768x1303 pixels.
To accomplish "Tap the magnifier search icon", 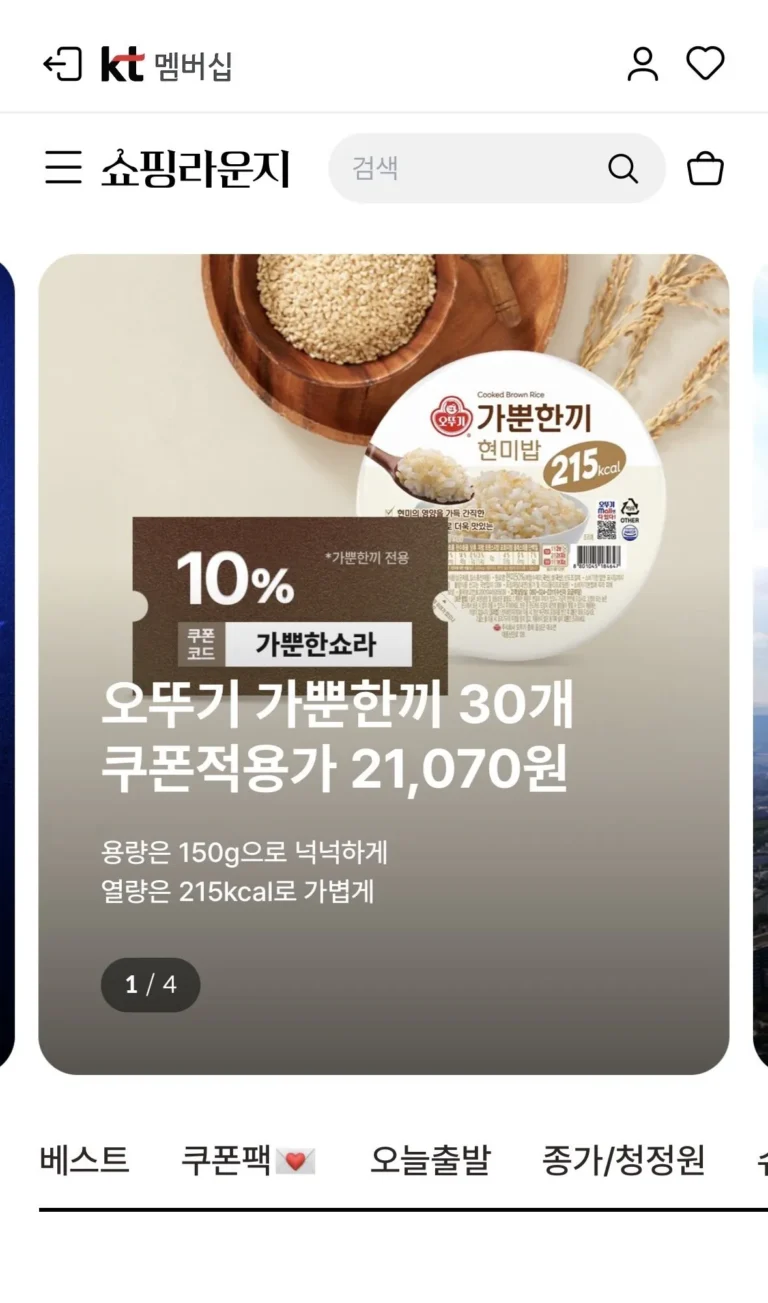I will click(623, 168).
